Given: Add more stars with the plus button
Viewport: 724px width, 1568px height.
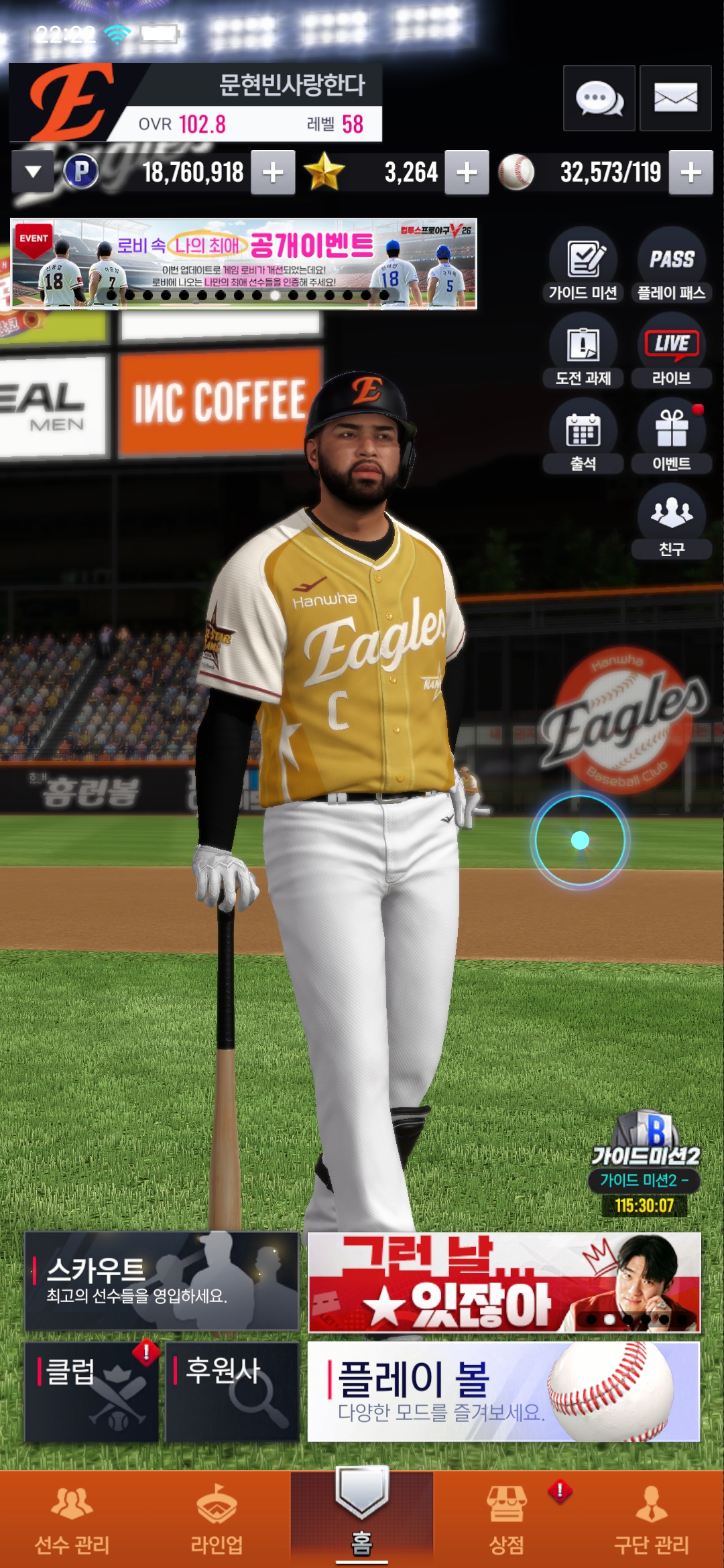Looking at the screenshot, I should 467,173.
